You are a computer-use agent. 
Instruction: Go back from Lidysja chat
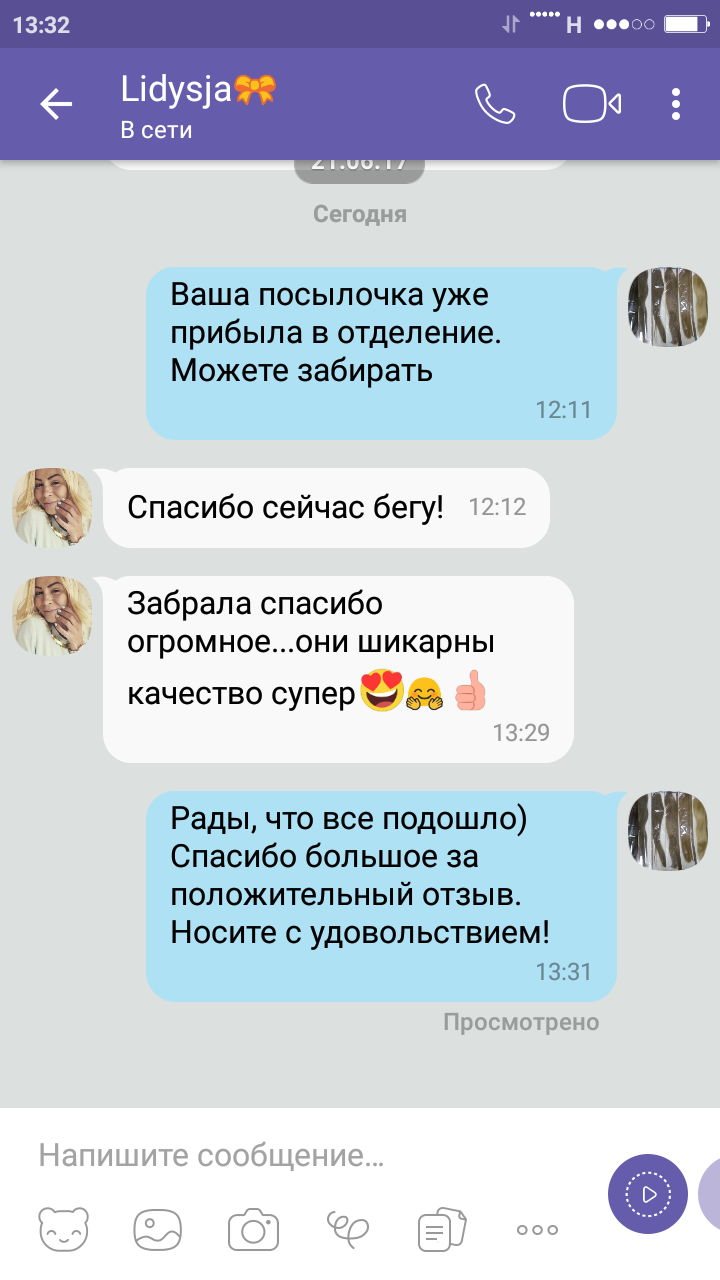[x=56, y=104]
